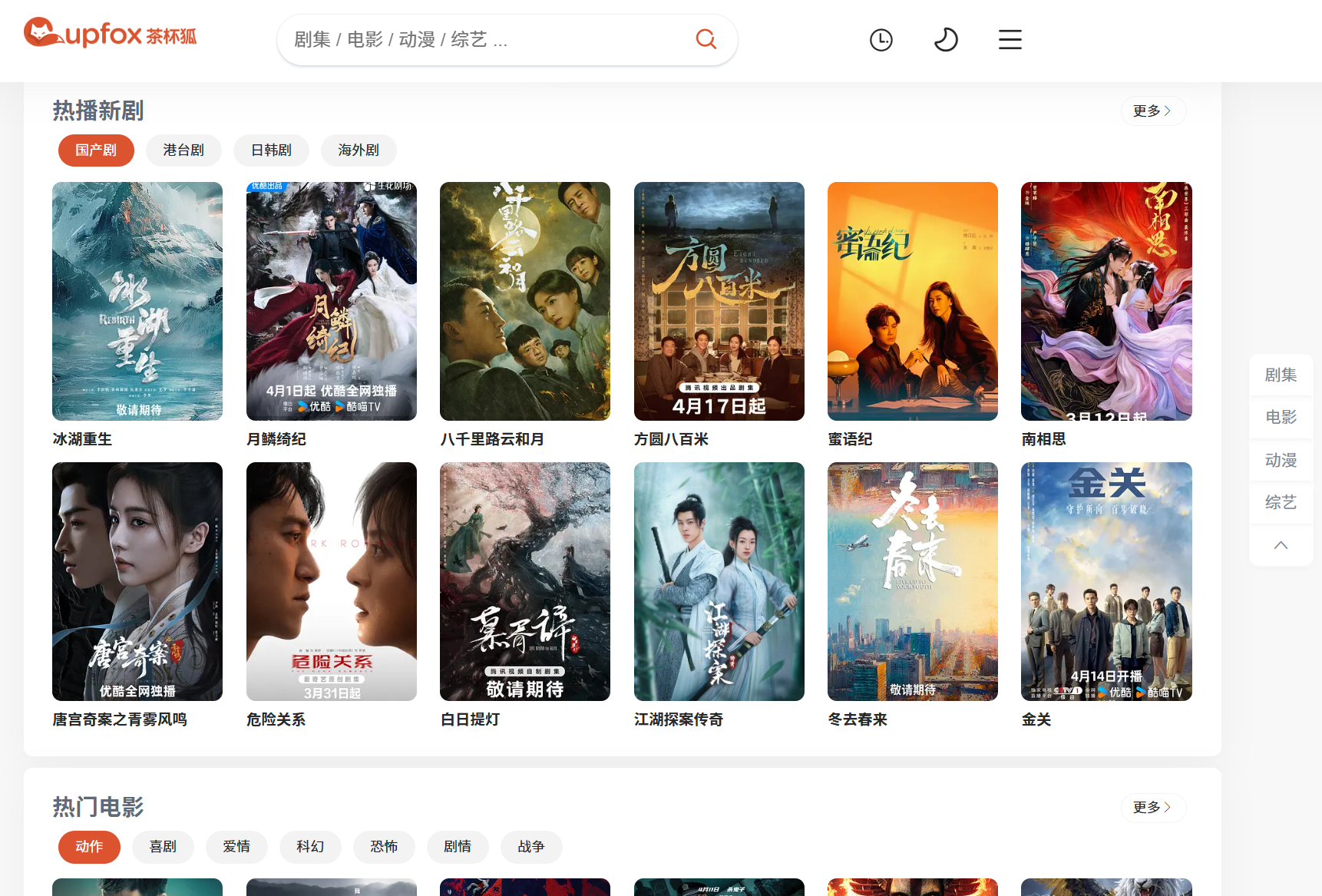This screenshot has width=1322, height=896.
Task: Tap the back-to-top arrow
Action: (x=1281, y=545)
